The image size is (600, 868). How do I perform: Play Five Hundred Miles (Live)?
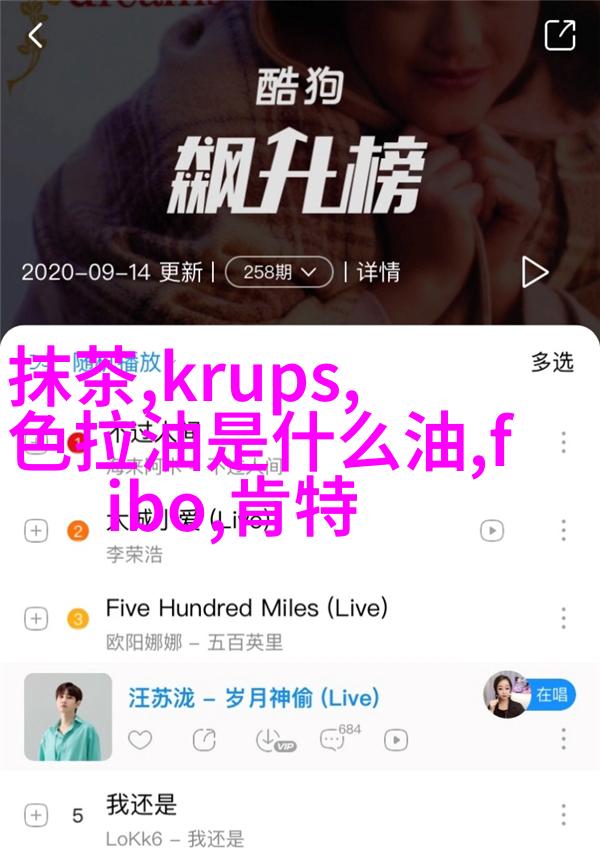pyautogui.click(x=246, y=608)
